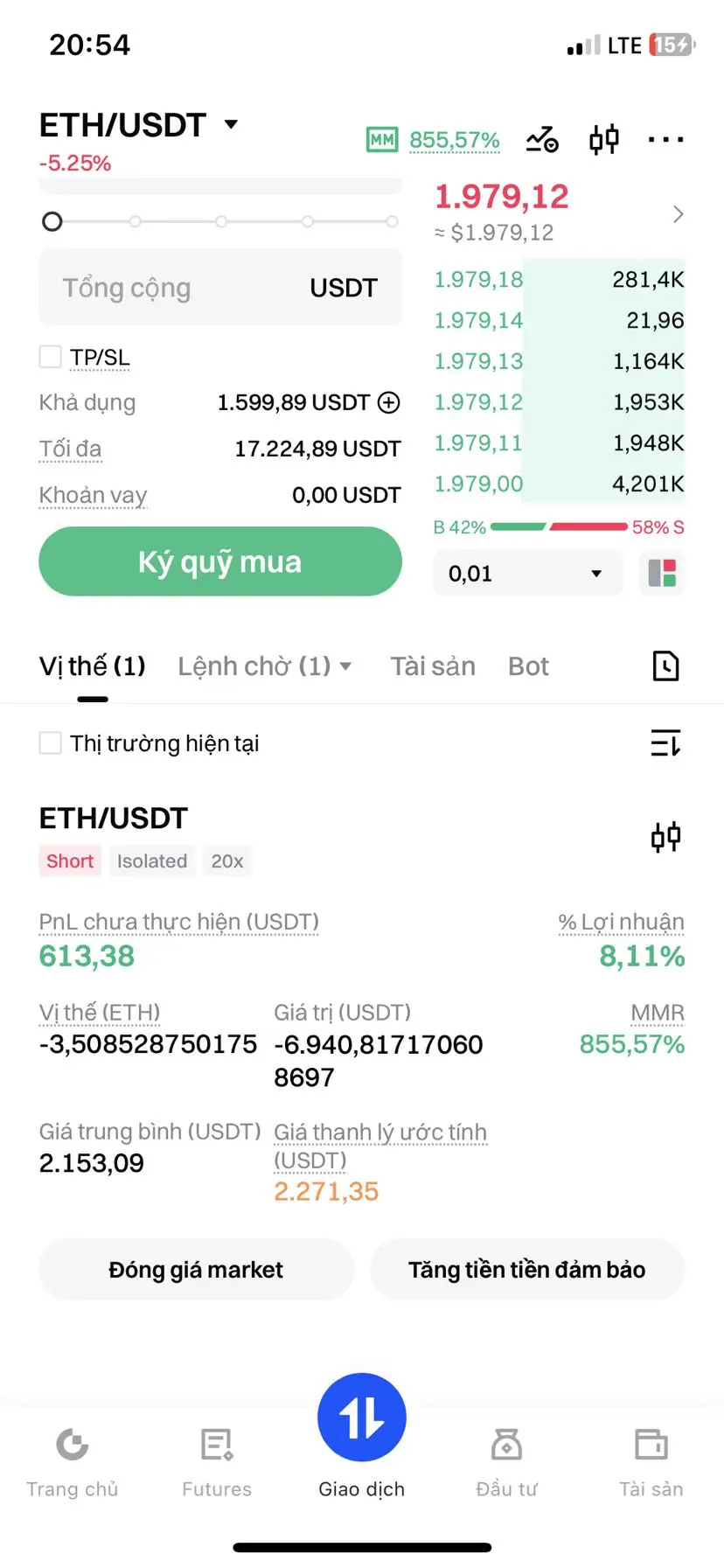
Task: Open the candlestick chart icon in header
Action: pos(603,139)
